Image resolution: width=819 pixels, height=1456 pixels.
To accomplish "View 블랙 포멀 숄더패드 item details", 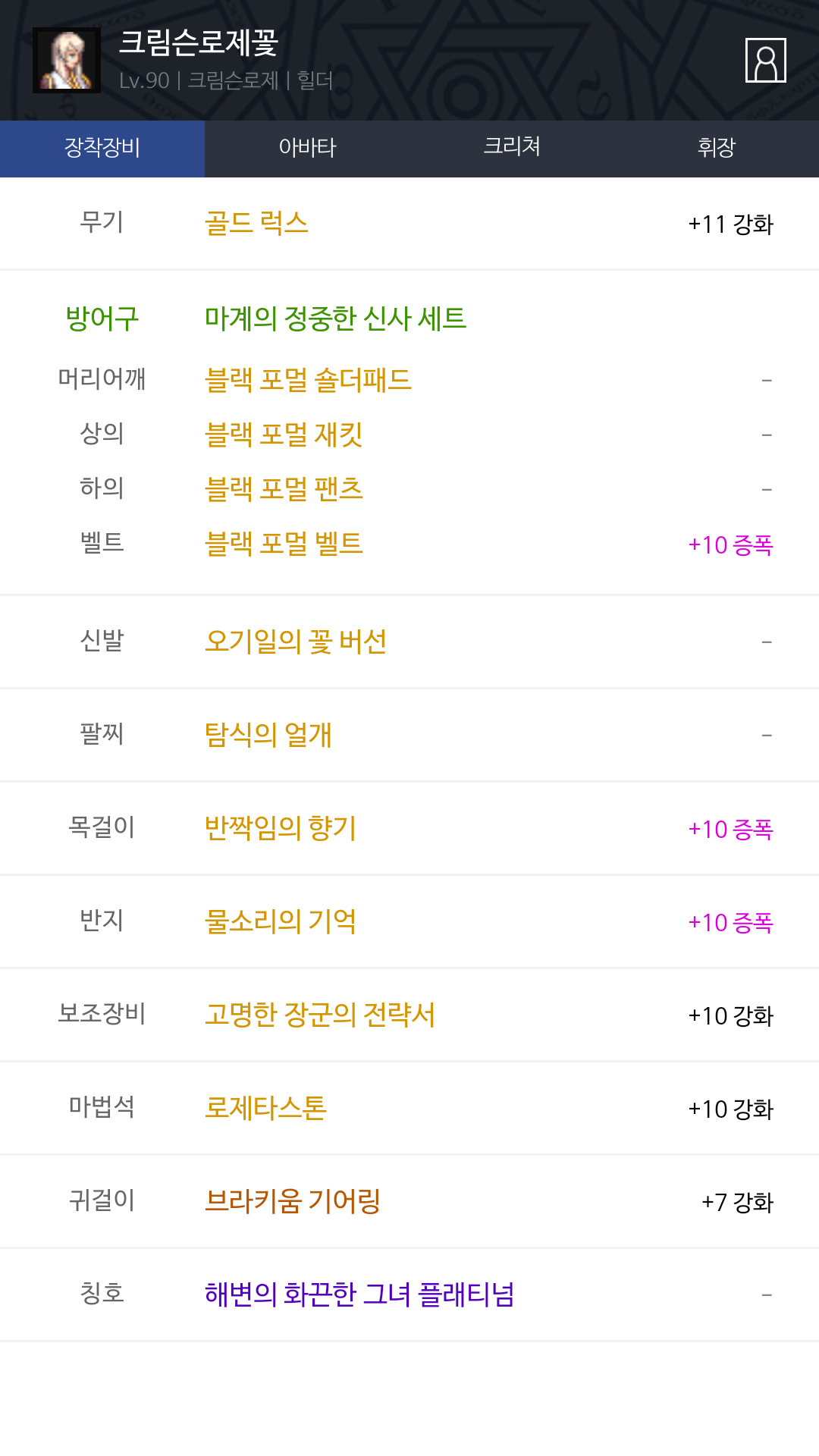I will pyautogui.click(x=308, y=379).
